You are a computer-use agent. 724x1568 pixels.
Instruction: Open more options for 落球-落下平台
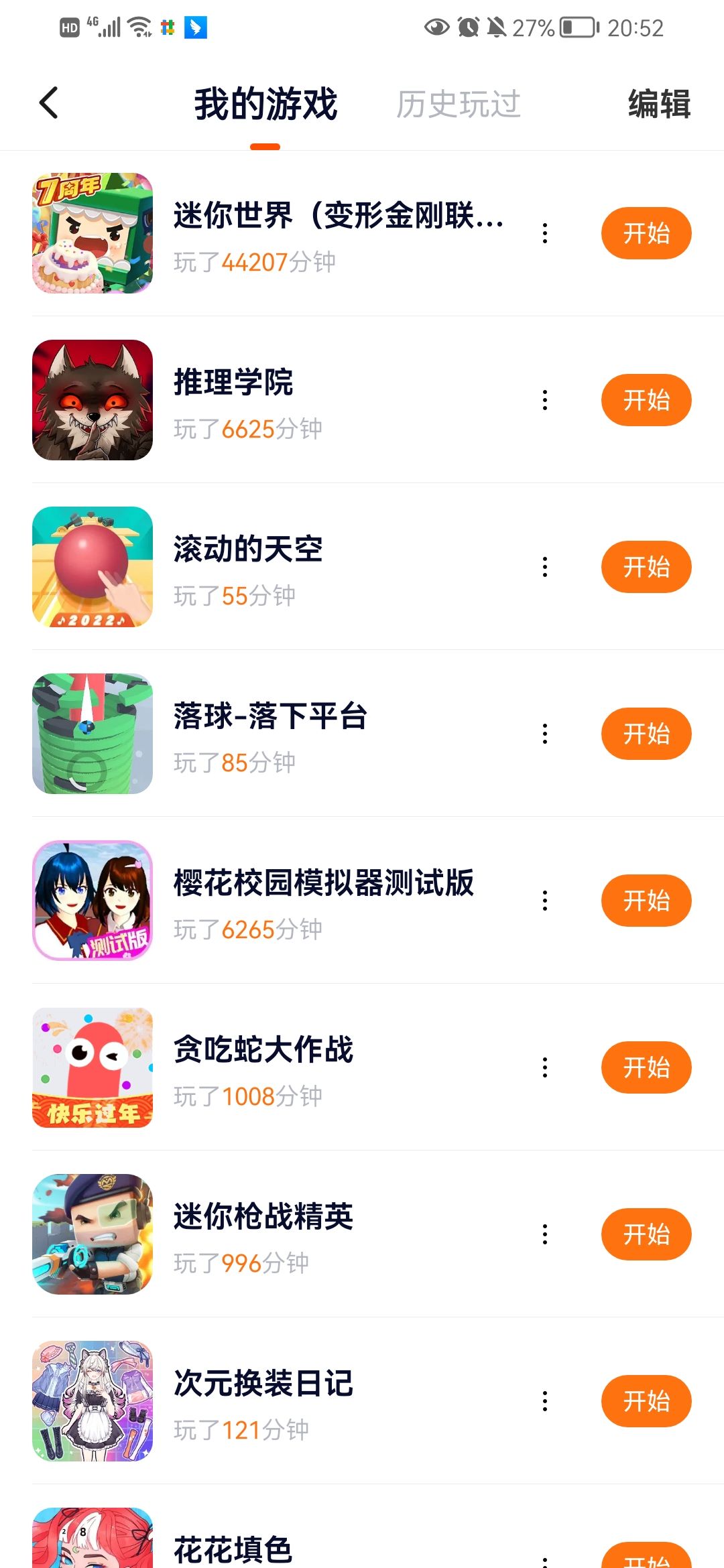click(545, 734)
